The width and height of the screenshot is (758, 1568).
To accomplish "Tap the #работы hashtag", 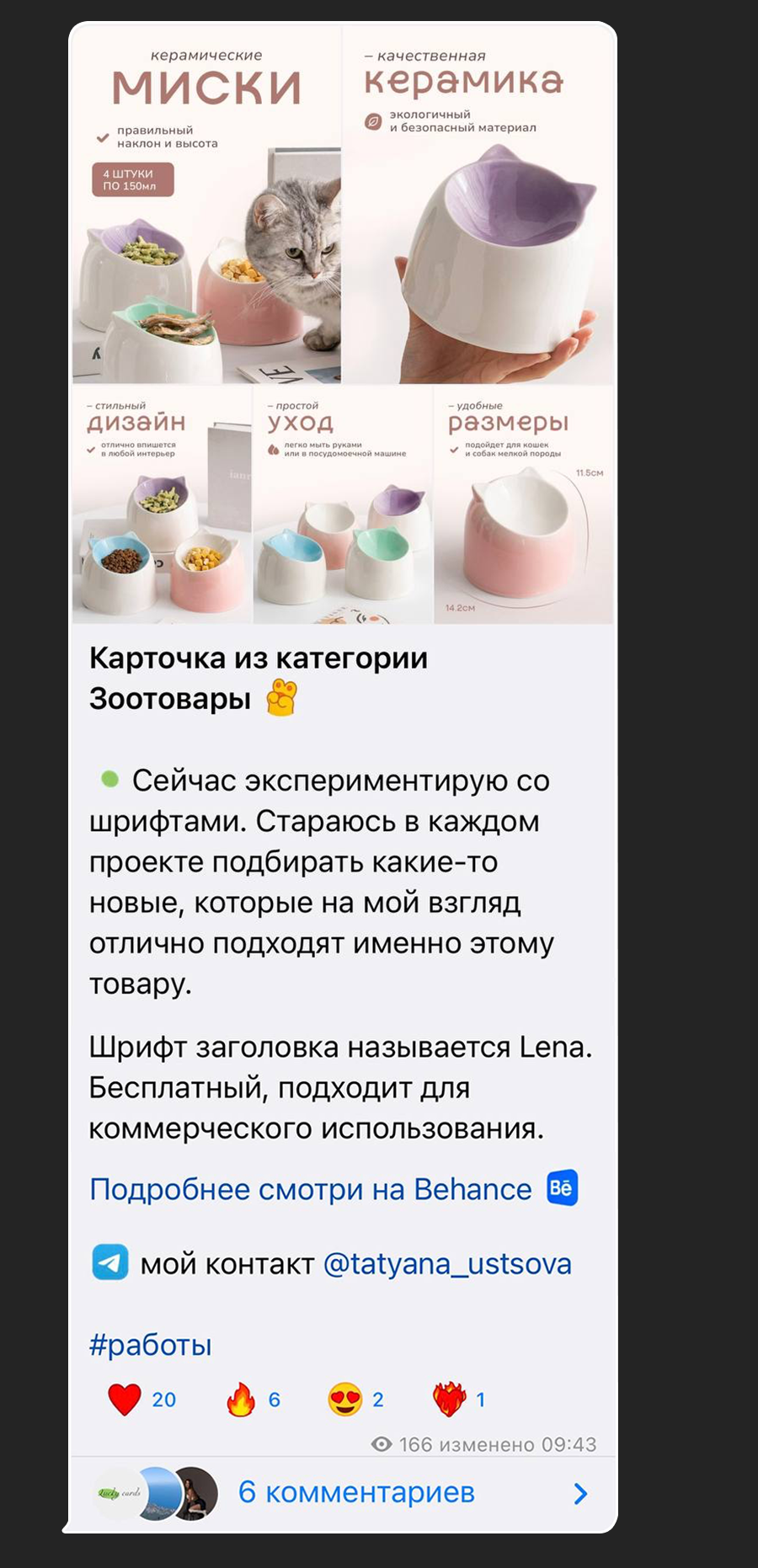I will [151, 1344].
